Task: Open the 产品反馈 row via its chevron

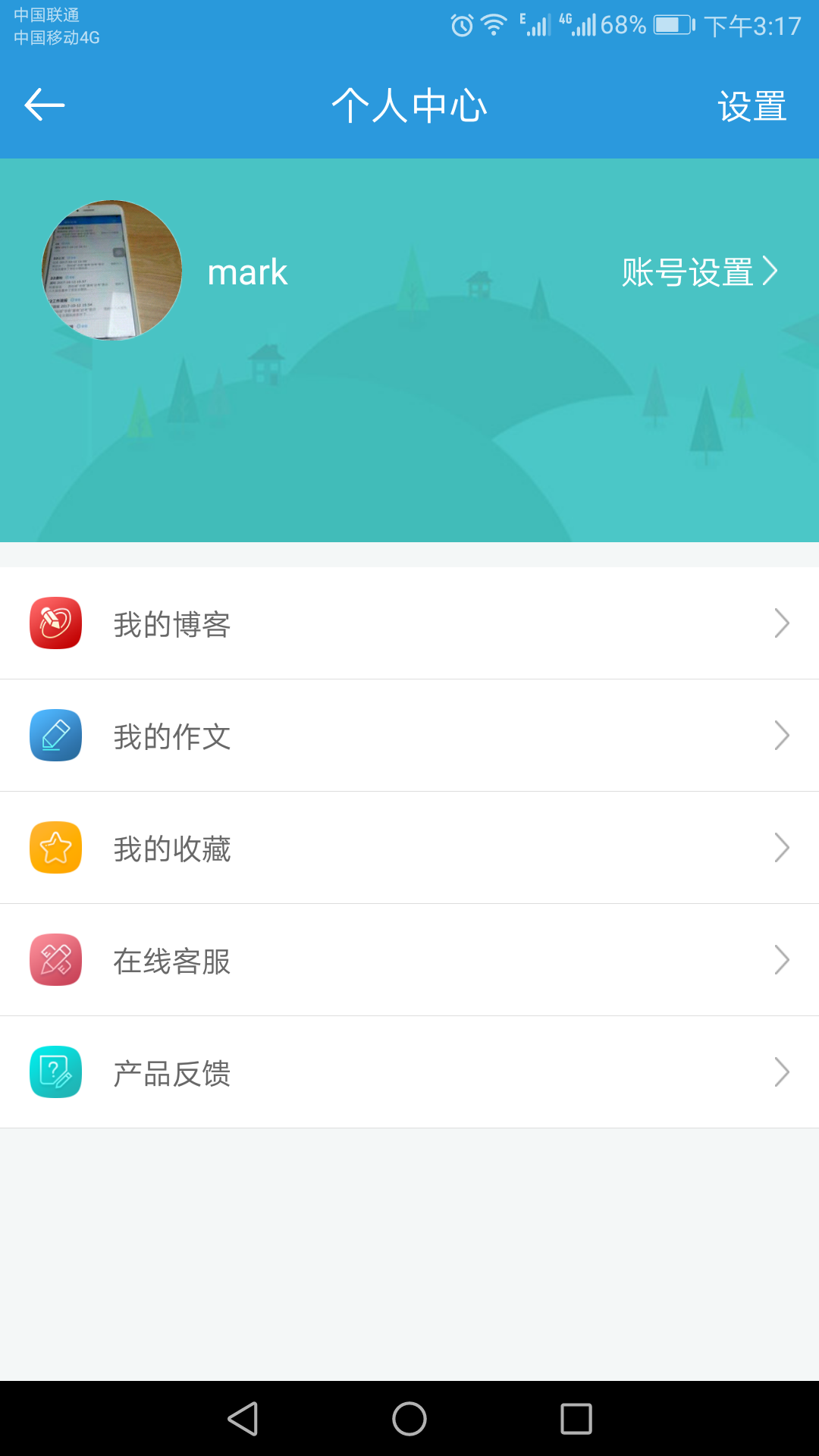Action: pyautogui.click(x=783, y=1072)
